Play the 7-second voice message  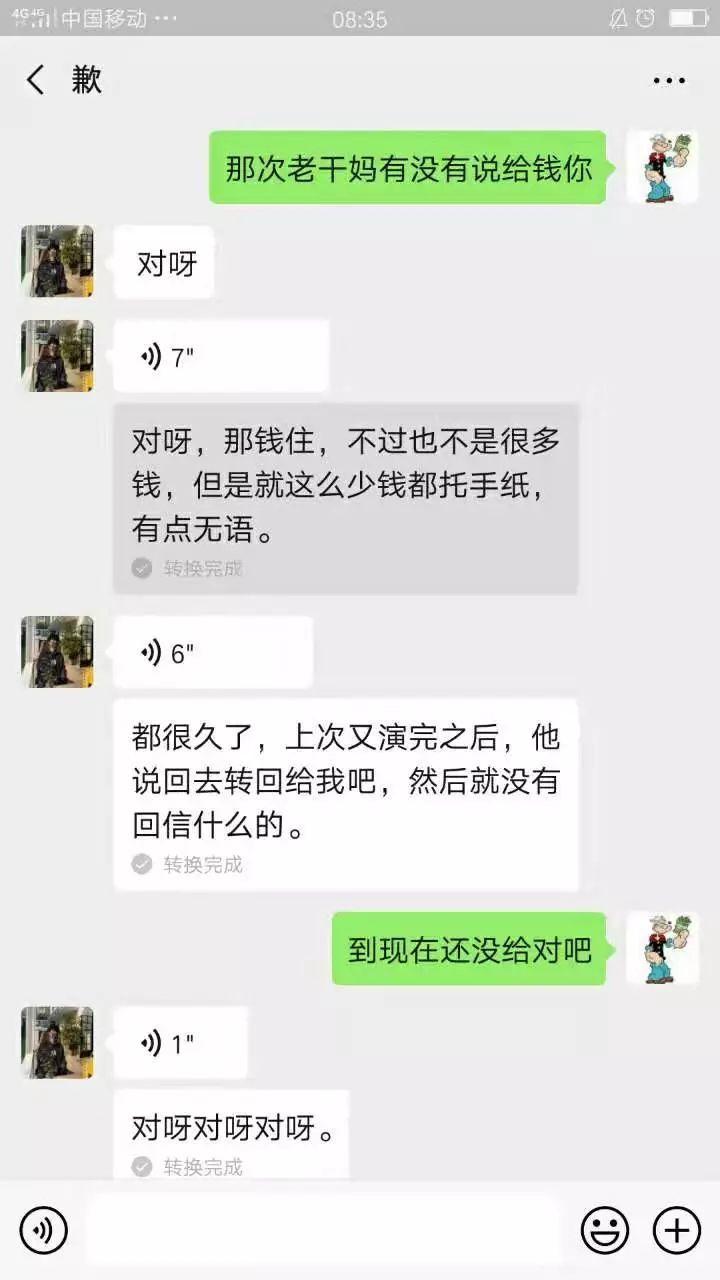[x=220, y=355]
